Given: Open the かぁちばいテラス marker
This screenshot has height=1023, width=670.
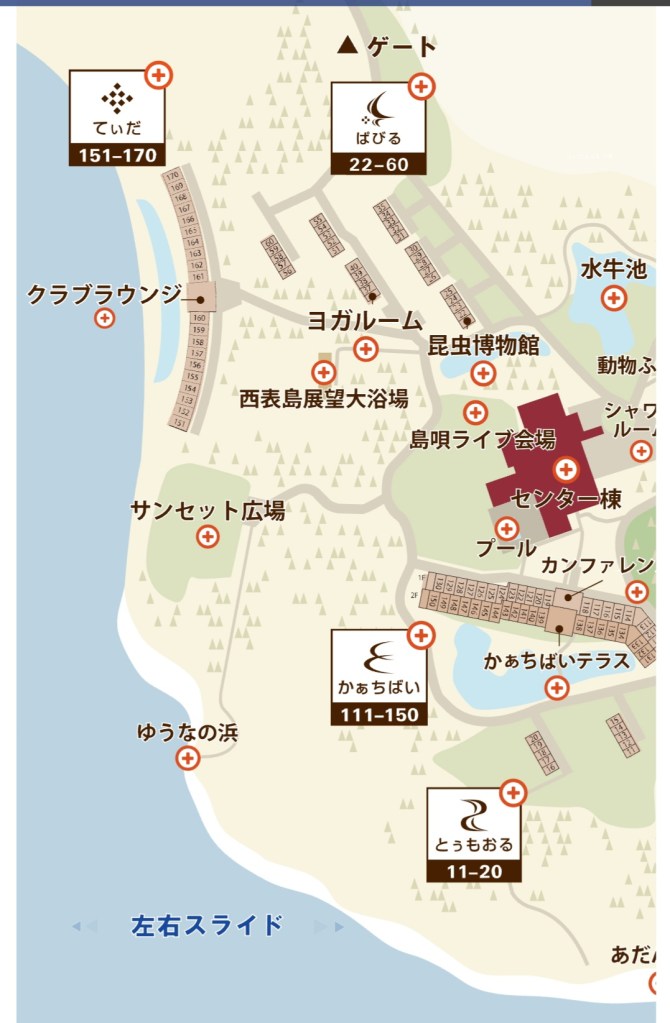Looking at the screenshot, I should click(557, 687).
